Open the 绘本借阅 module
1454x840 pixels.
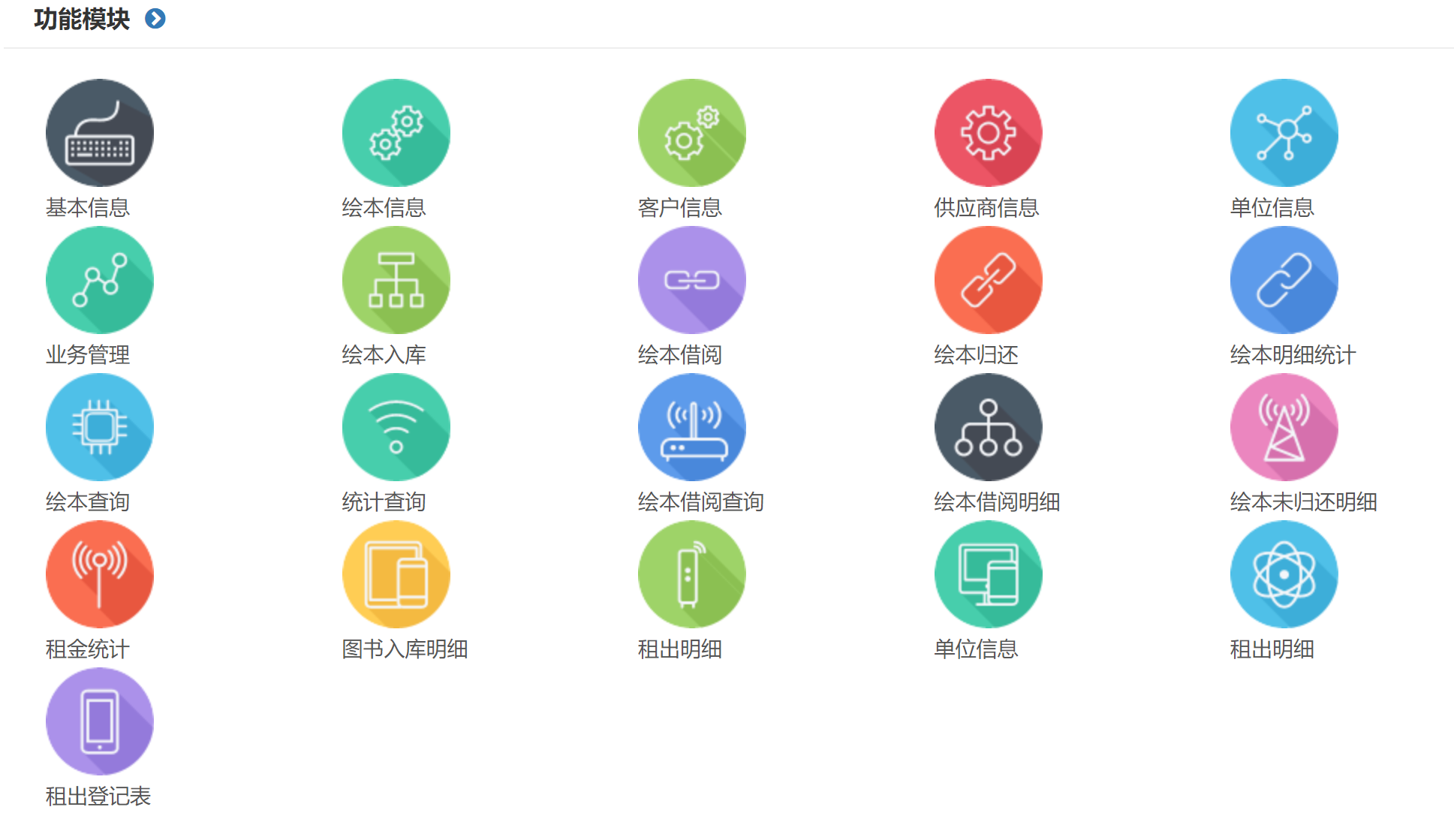691,280
